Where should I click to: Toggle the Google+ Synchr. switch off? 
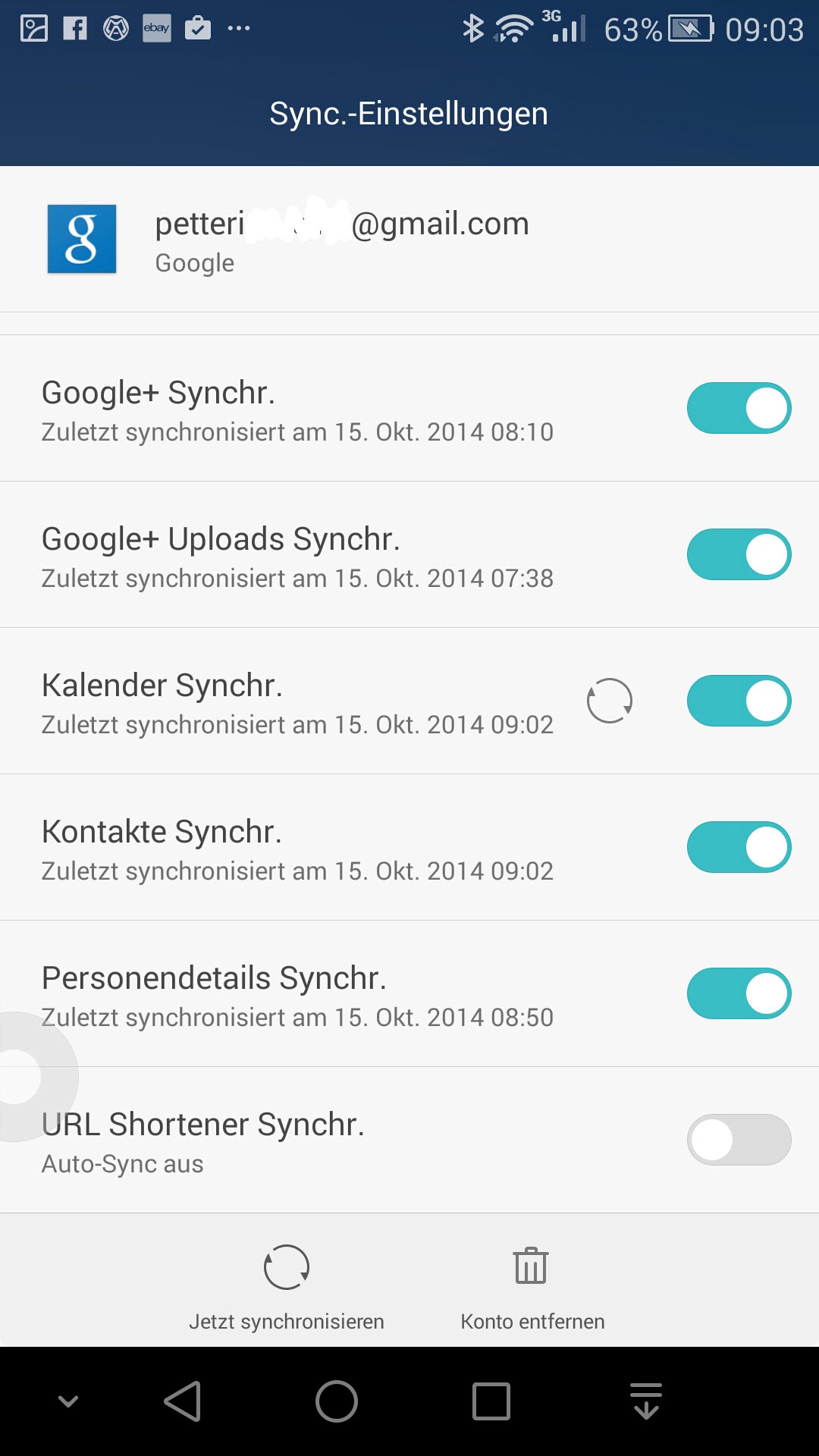coord(739,408)
